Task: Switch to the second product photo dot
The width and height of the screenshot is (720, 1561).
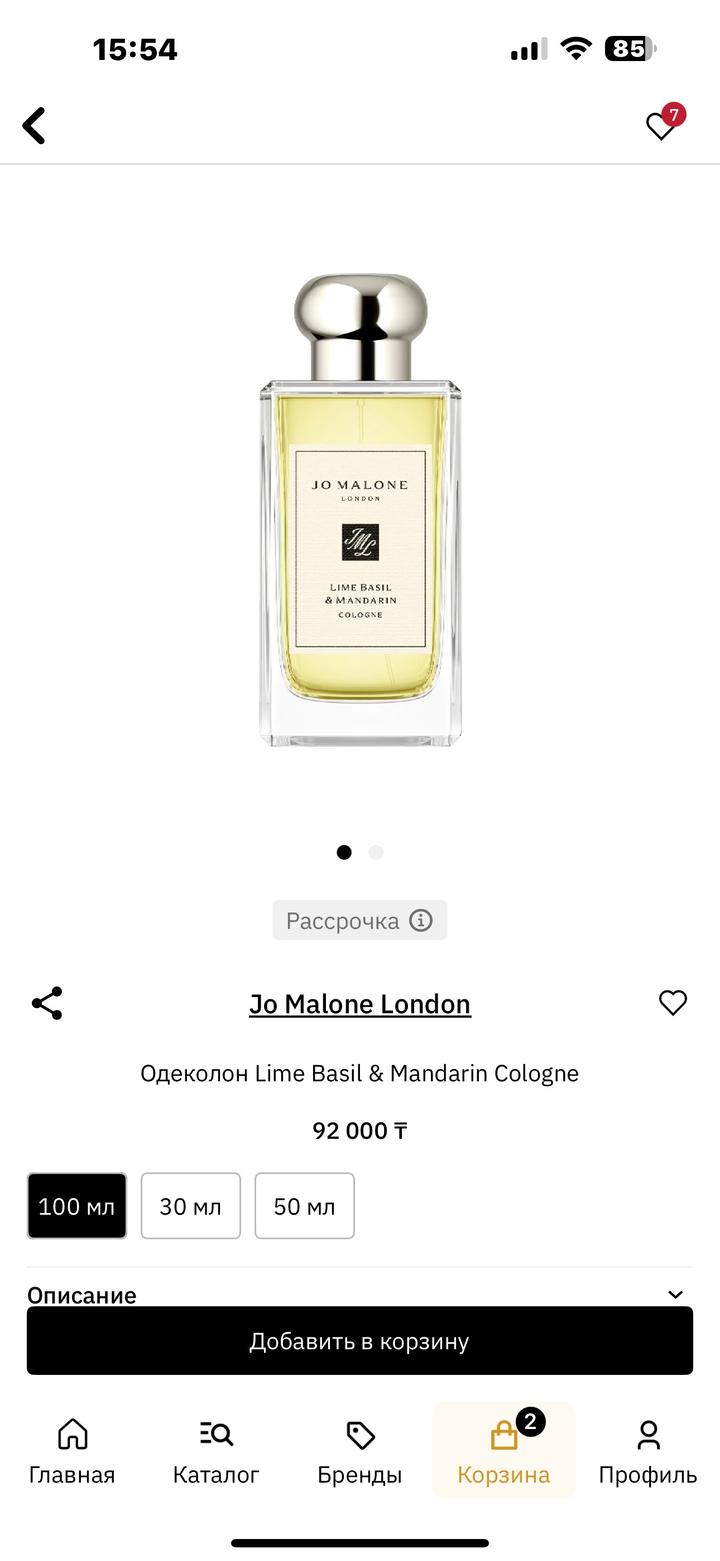Action: [x=376, y=852]
